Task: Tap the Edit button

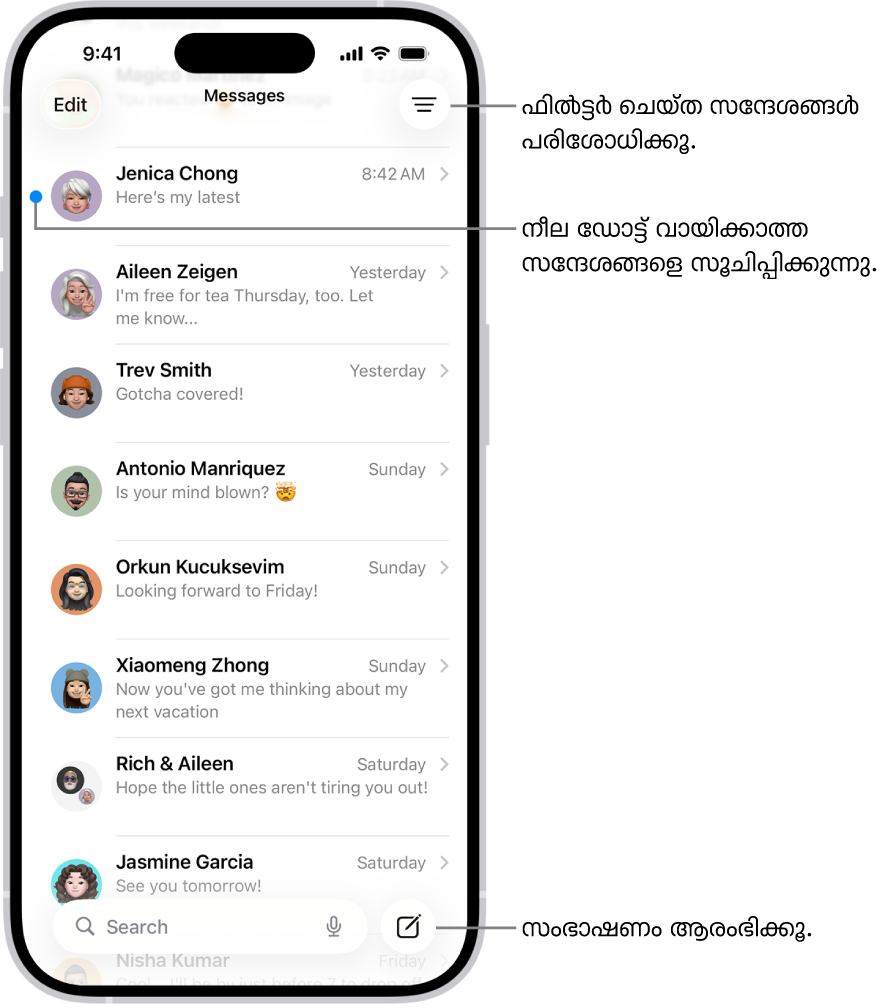Action: coord(70,105)
